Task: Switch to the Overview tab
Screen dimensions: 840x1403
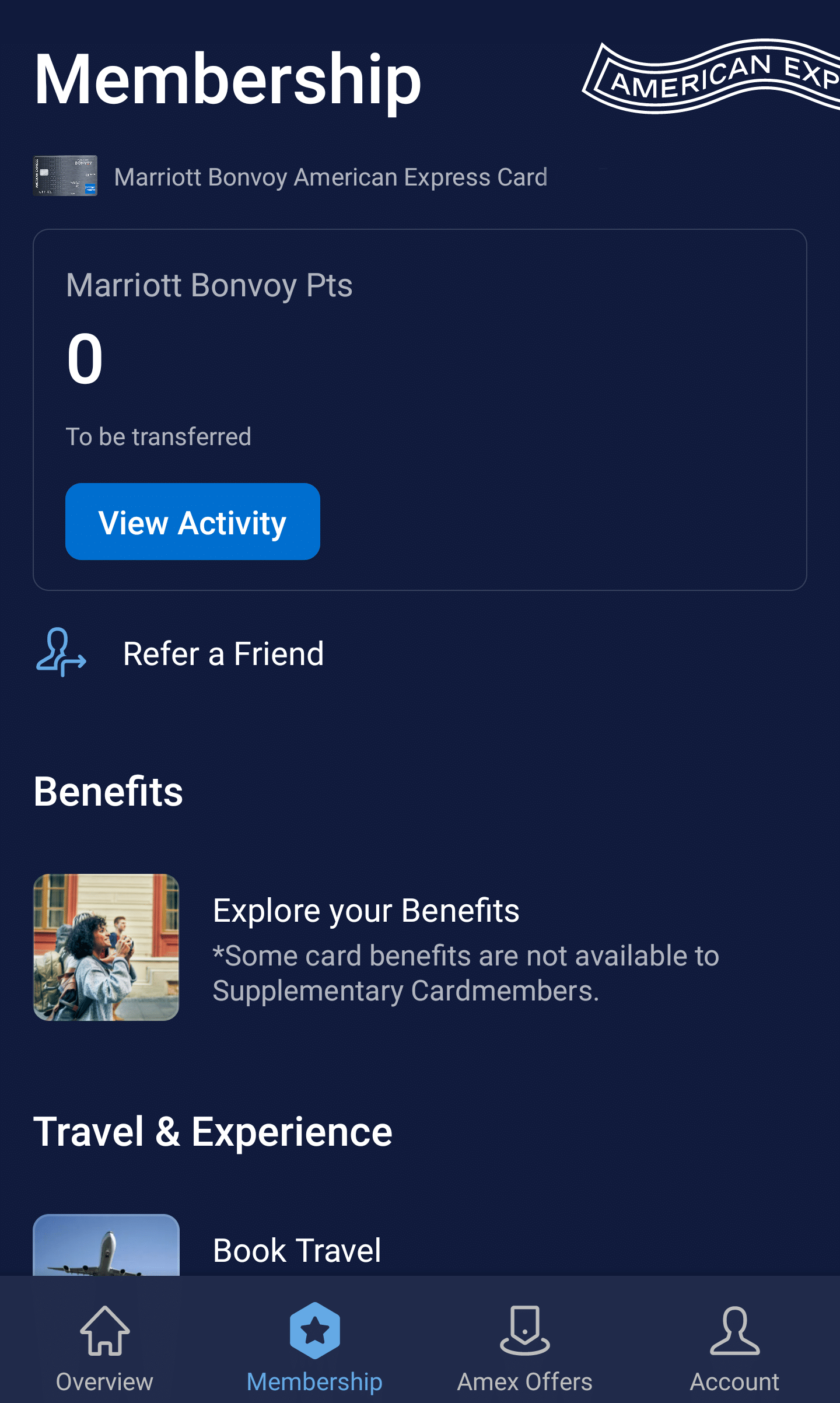Action: (x=104, y=1348)
